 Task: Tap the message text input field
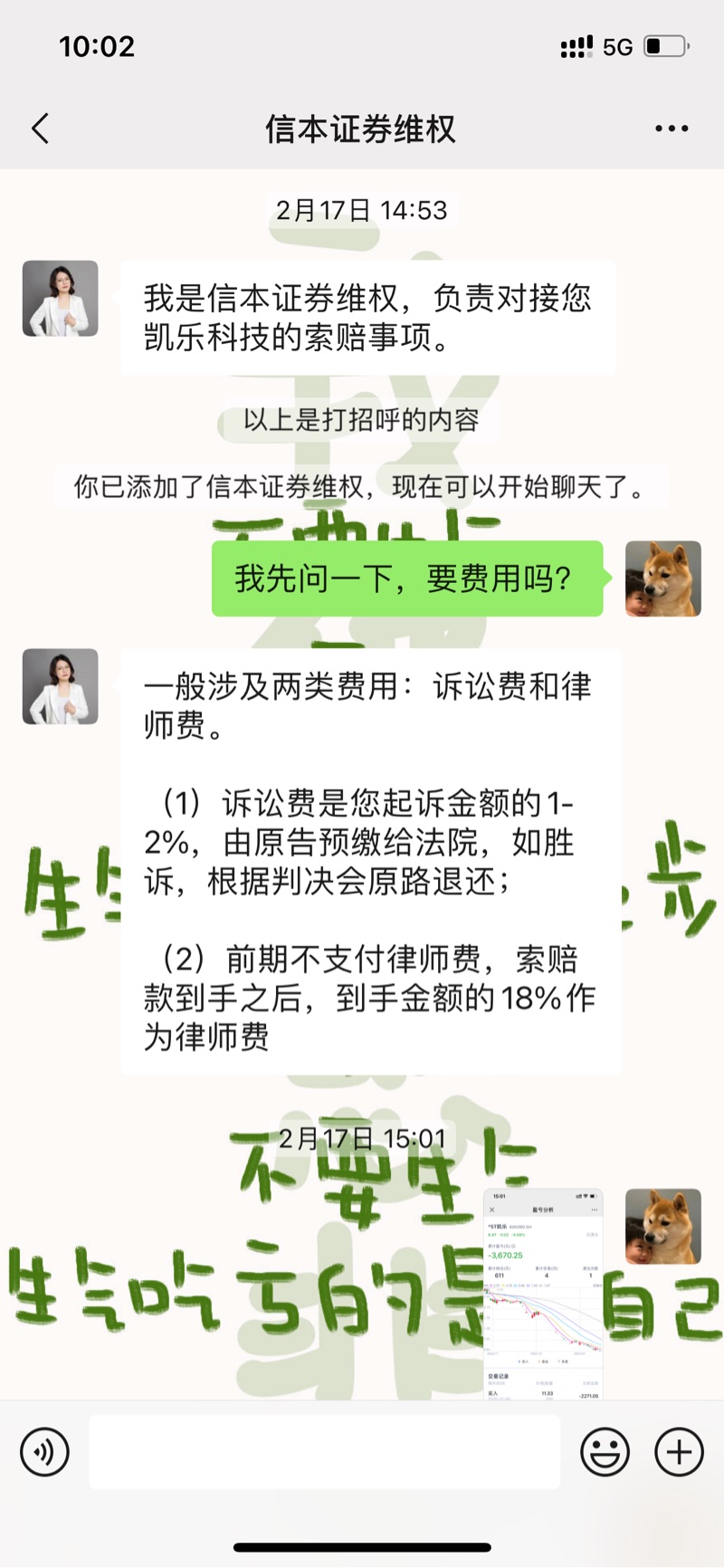click(324, 1452)
